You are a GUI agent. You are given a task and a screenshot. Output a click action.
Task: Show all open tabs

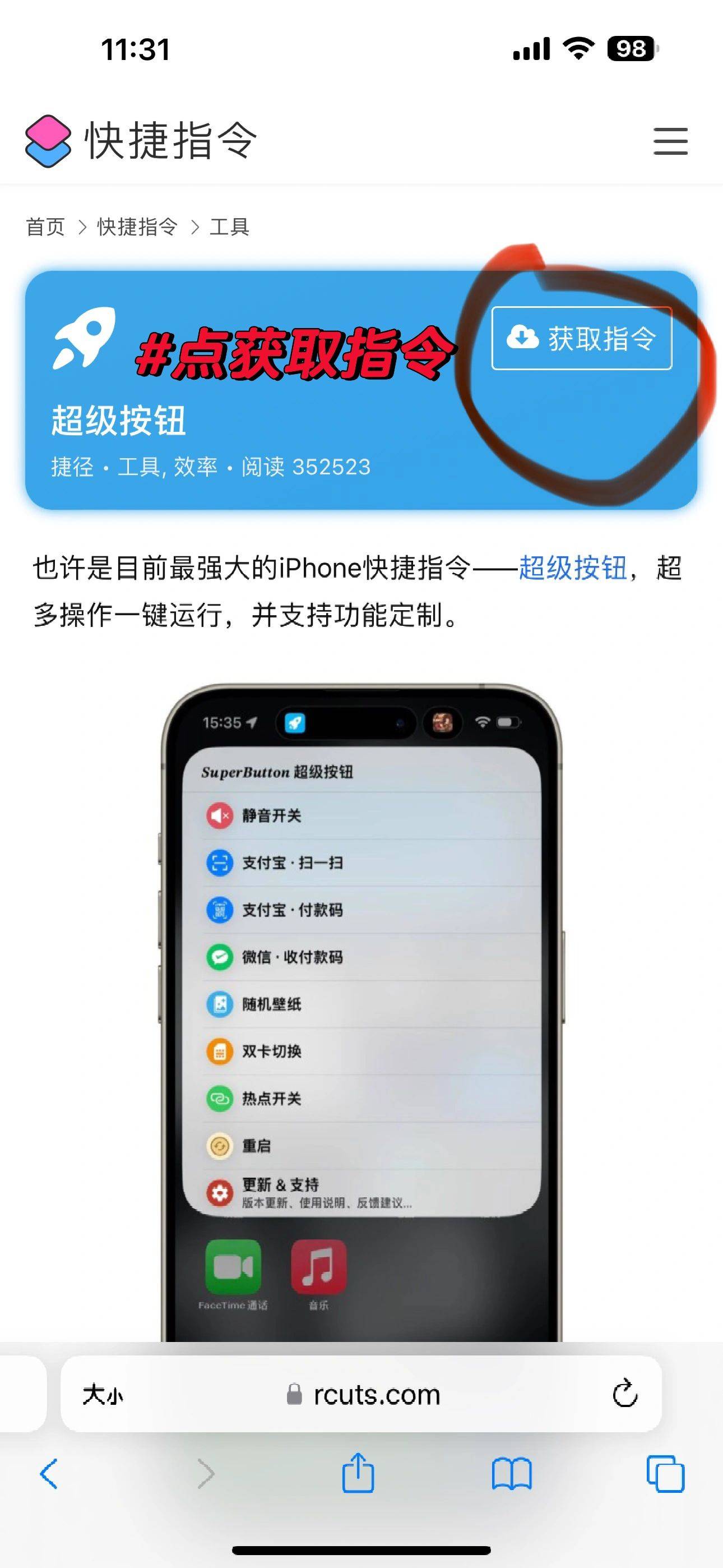tap(665, 1474)
